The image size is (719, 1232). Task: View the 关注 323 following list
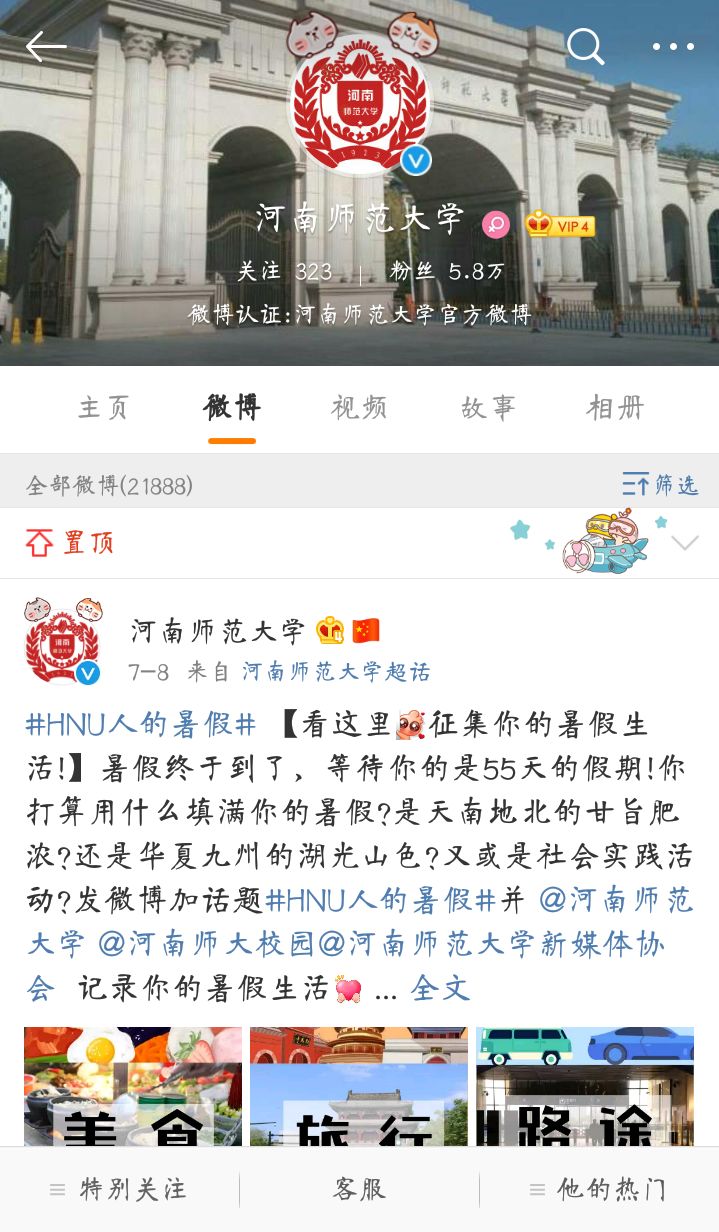point(284,272)
